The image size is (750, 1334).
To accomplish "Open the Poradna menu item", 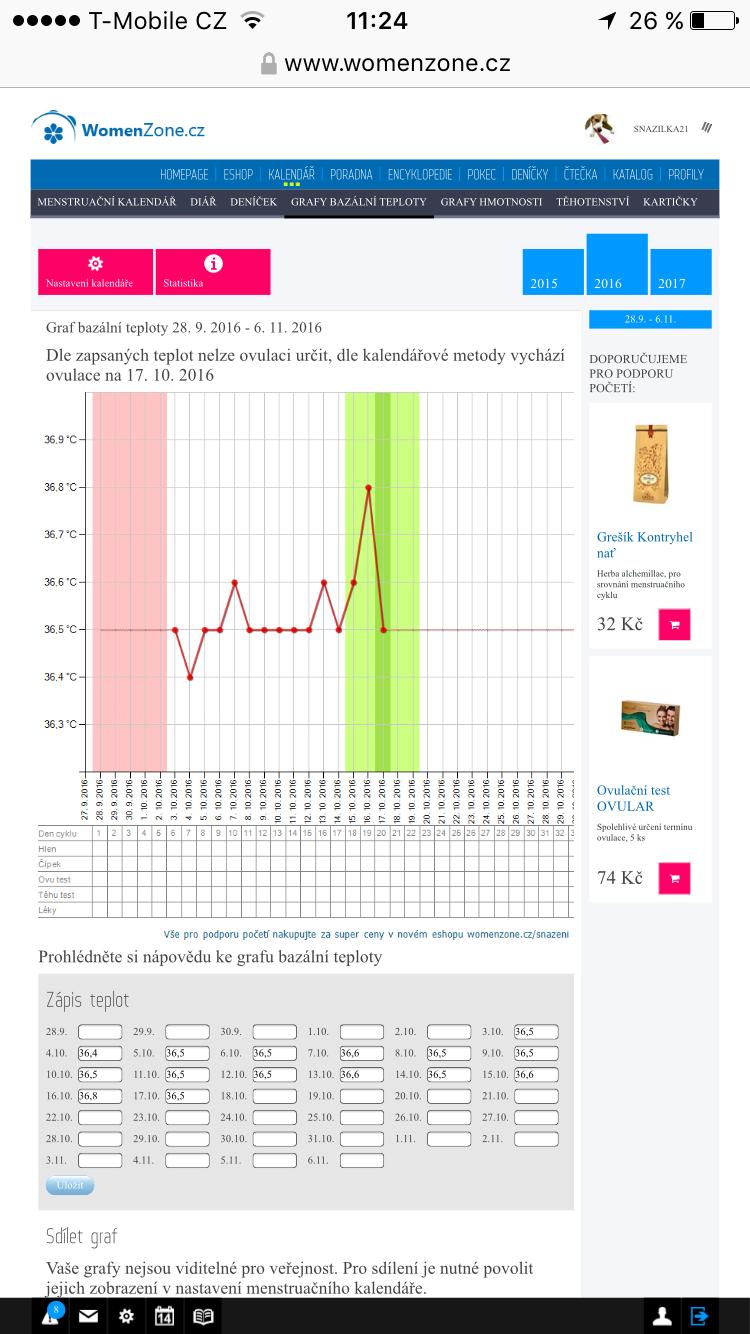I will coord(351,174).
